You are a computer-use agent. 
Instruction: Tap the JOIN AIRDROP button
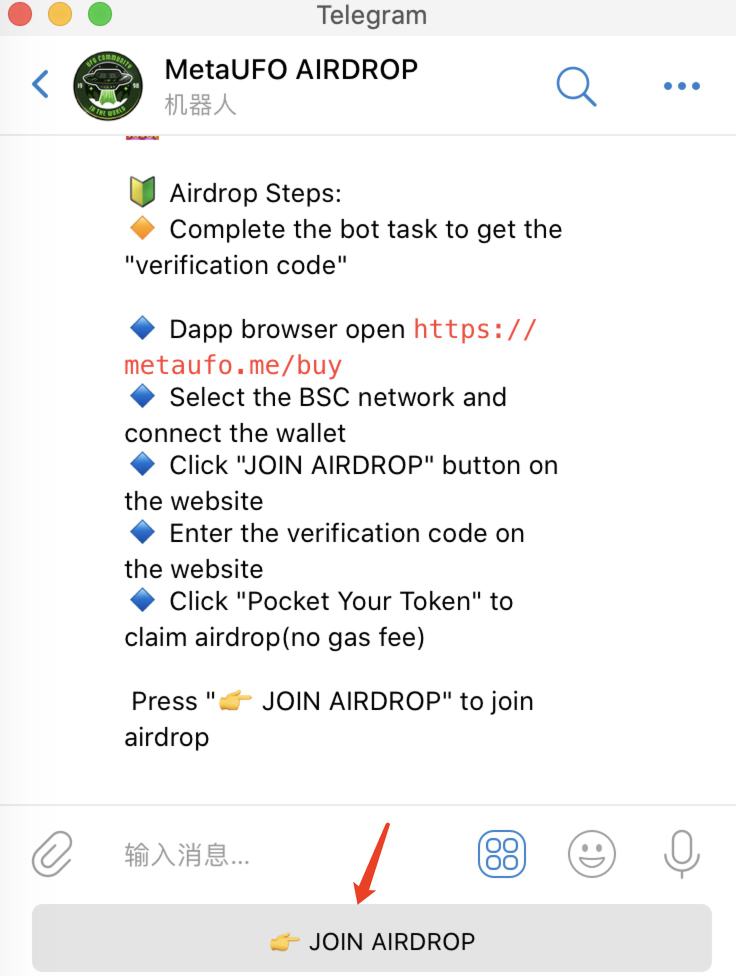coord(372,940)
